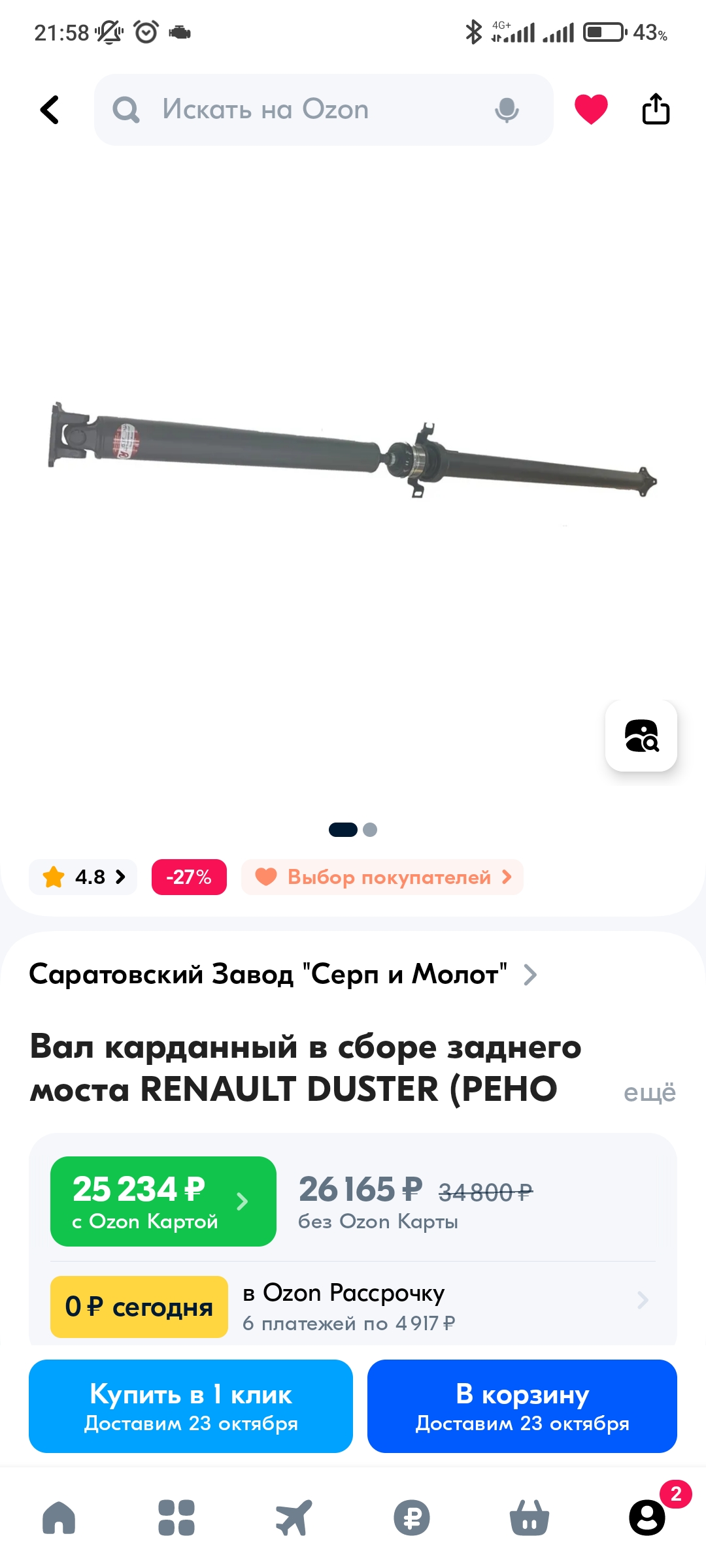This screenshot has height=1568, width=706.
Task: Go back using the arrow
Action: pos(50,109)
